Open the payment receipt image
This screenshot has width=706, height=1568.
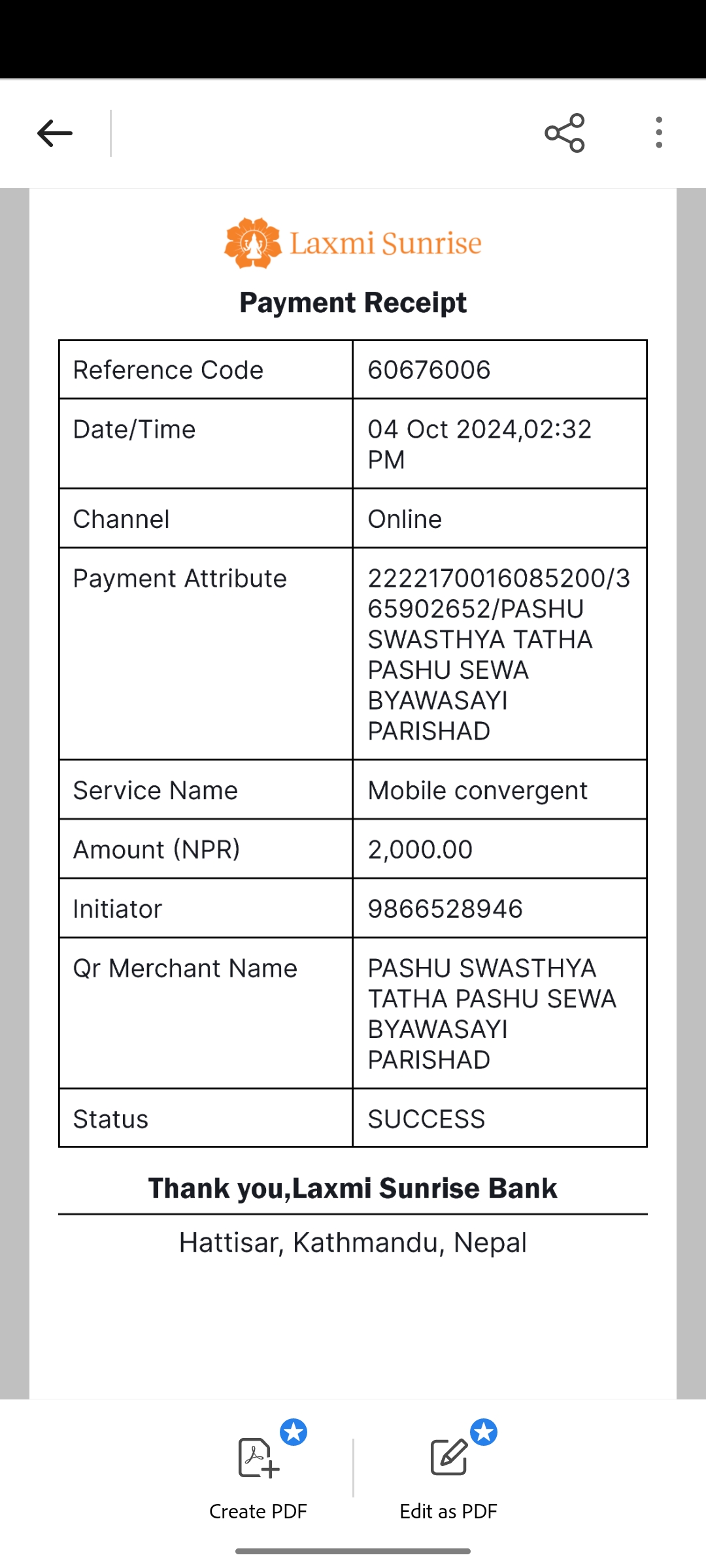[353, 794]
